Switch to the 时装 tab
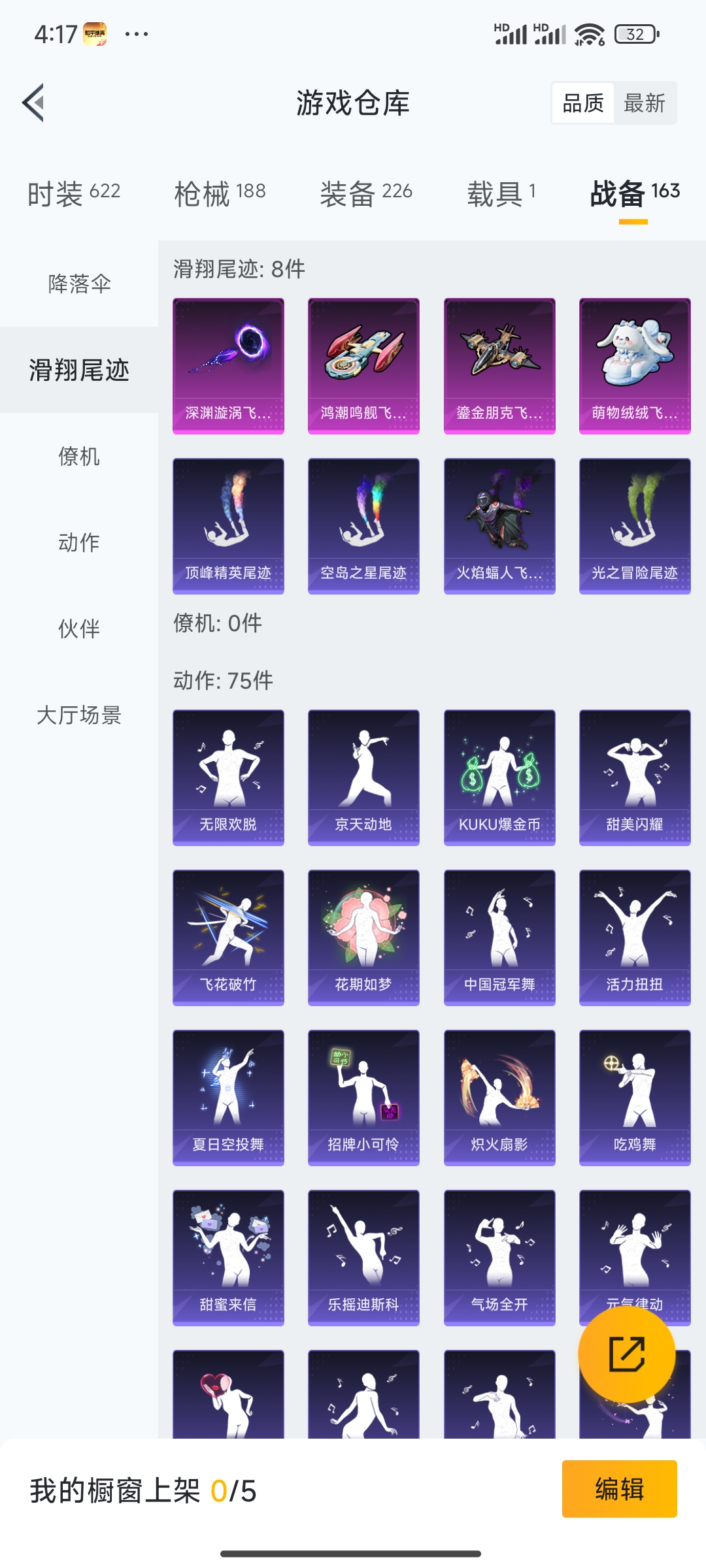Viewport: 706px width, 1568px height. pos(72,192)
